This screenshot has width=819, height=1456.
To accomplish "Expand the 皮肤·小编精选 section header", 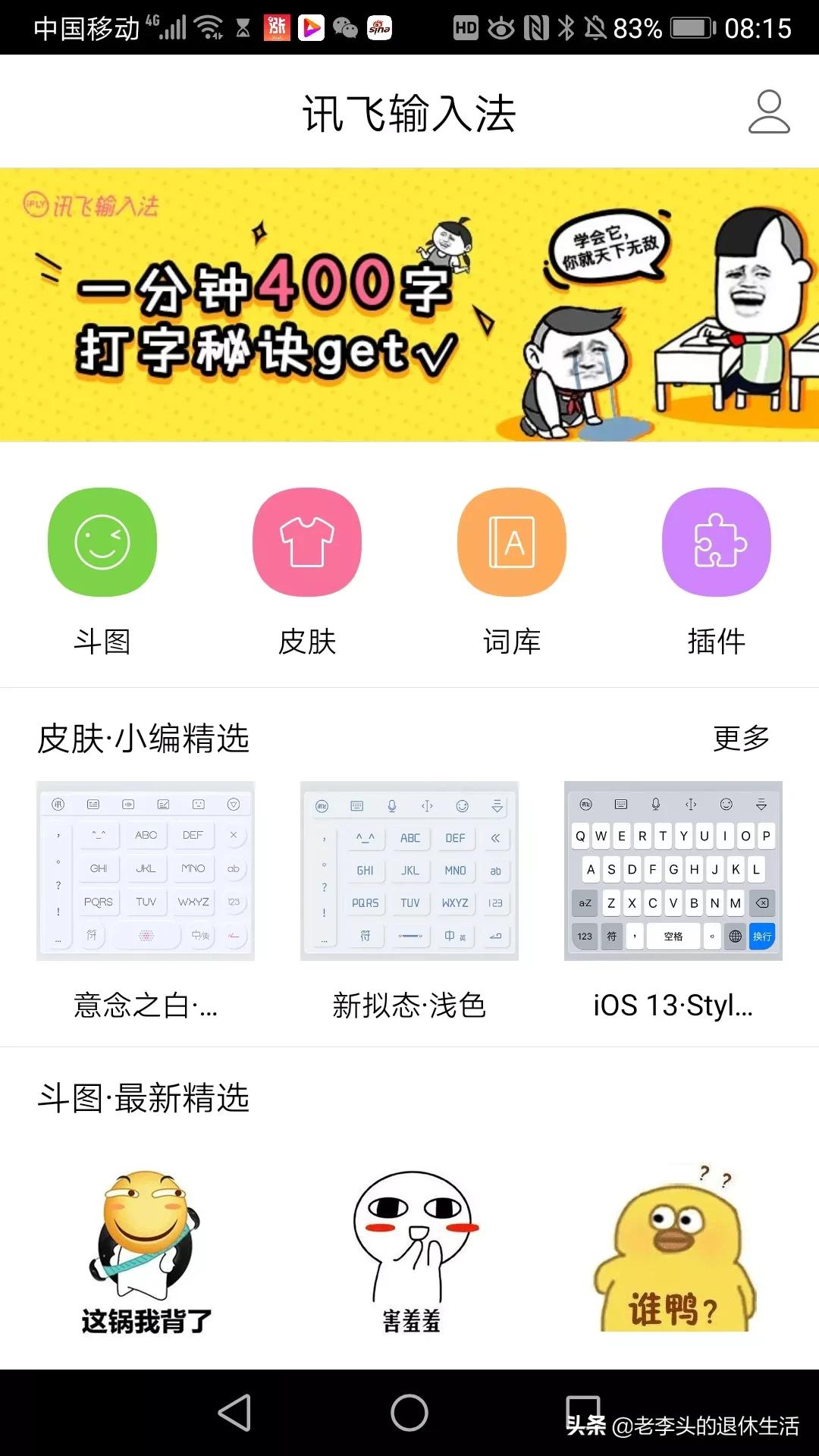I will (x=143, y=736).
